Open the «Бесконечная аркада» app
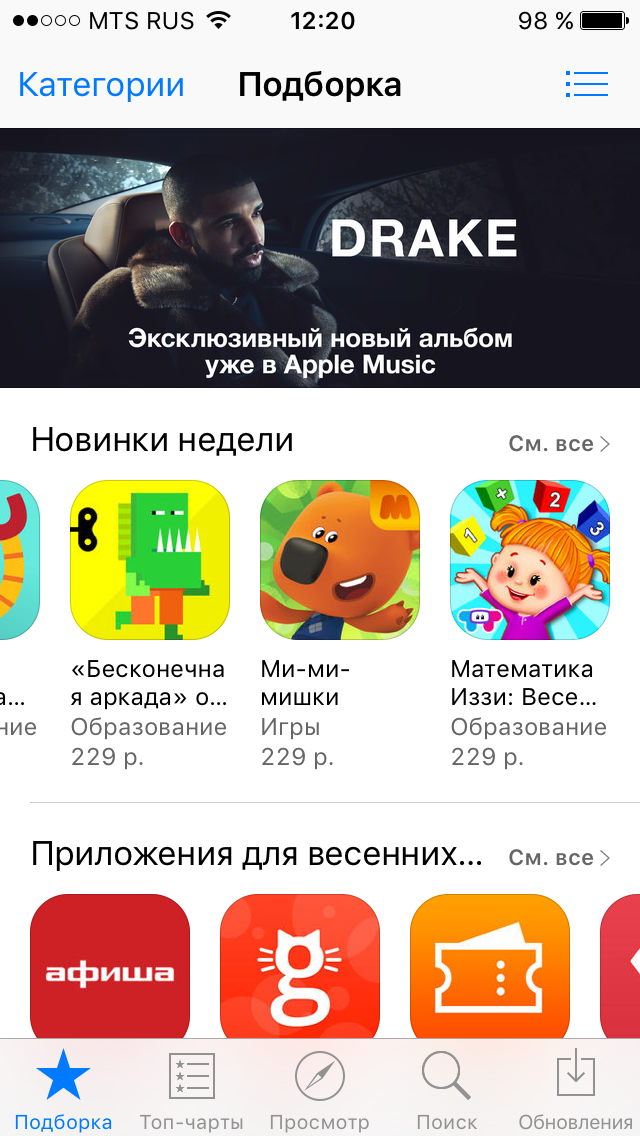Viewport: 640px width, 1136px height. (150, 560)
